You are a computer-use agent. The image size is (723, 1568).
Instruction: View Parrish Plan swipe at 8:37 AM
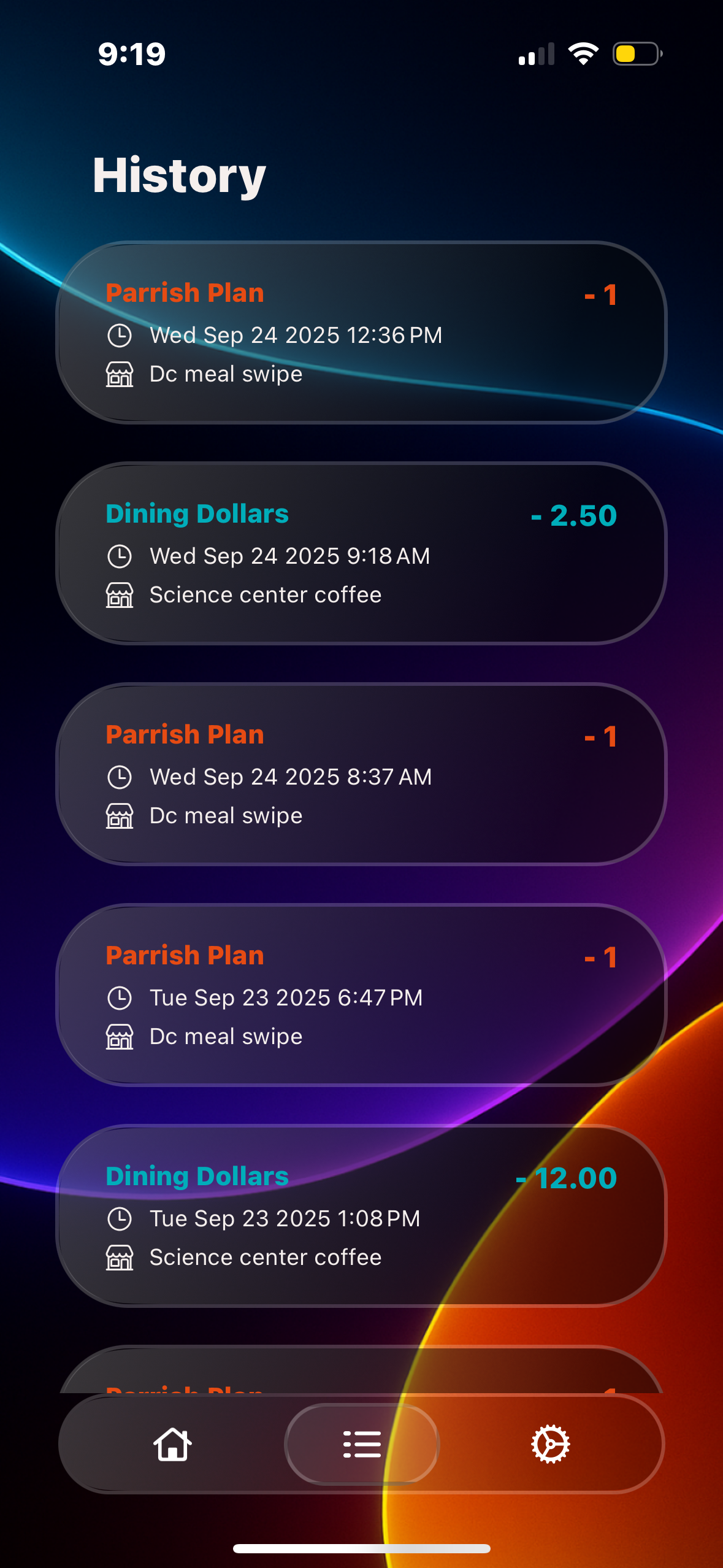pos(361,774)
